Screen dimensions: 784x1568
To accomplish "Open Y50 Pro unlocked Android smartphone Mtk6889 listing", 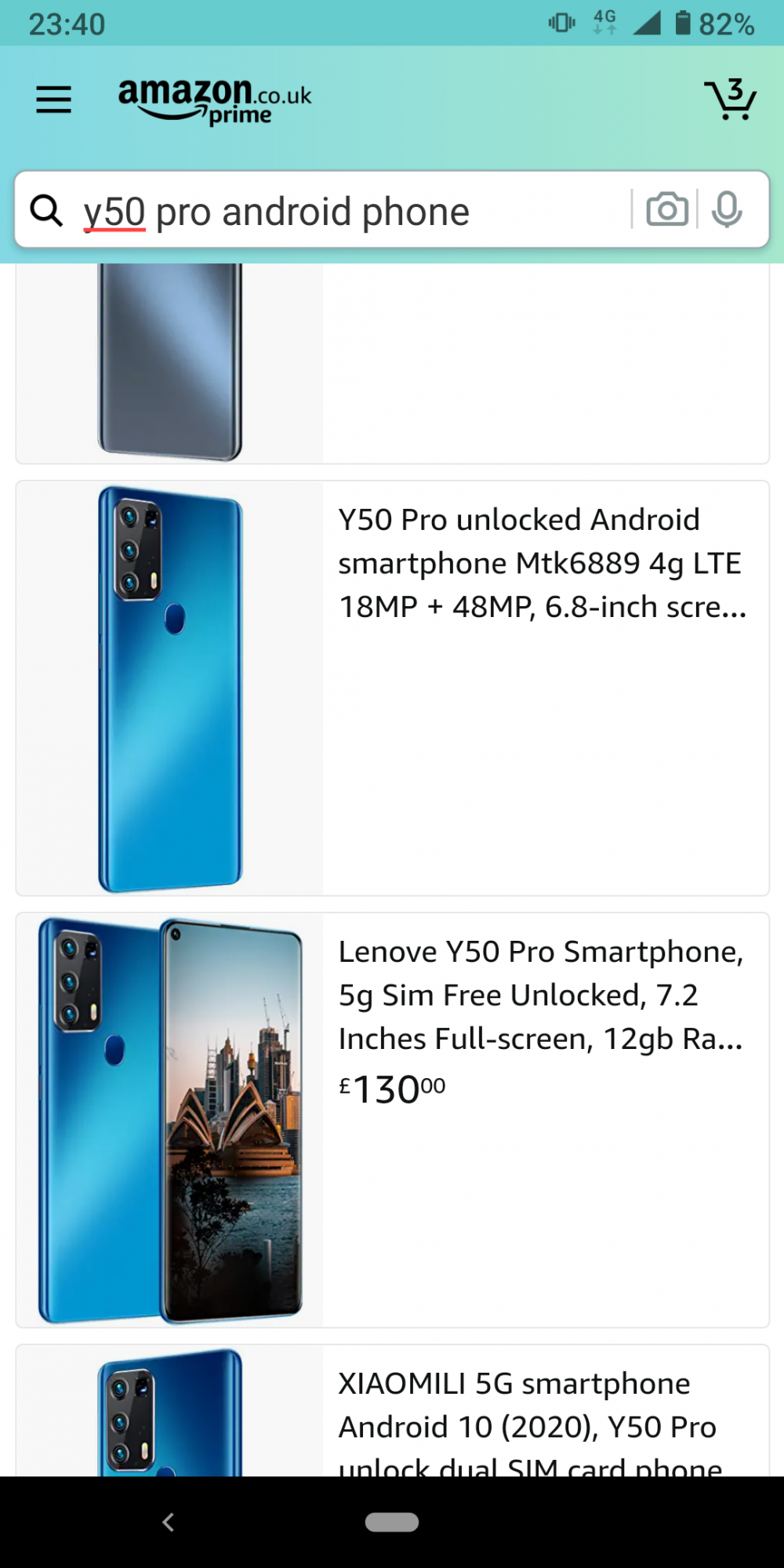I will 541,564.
